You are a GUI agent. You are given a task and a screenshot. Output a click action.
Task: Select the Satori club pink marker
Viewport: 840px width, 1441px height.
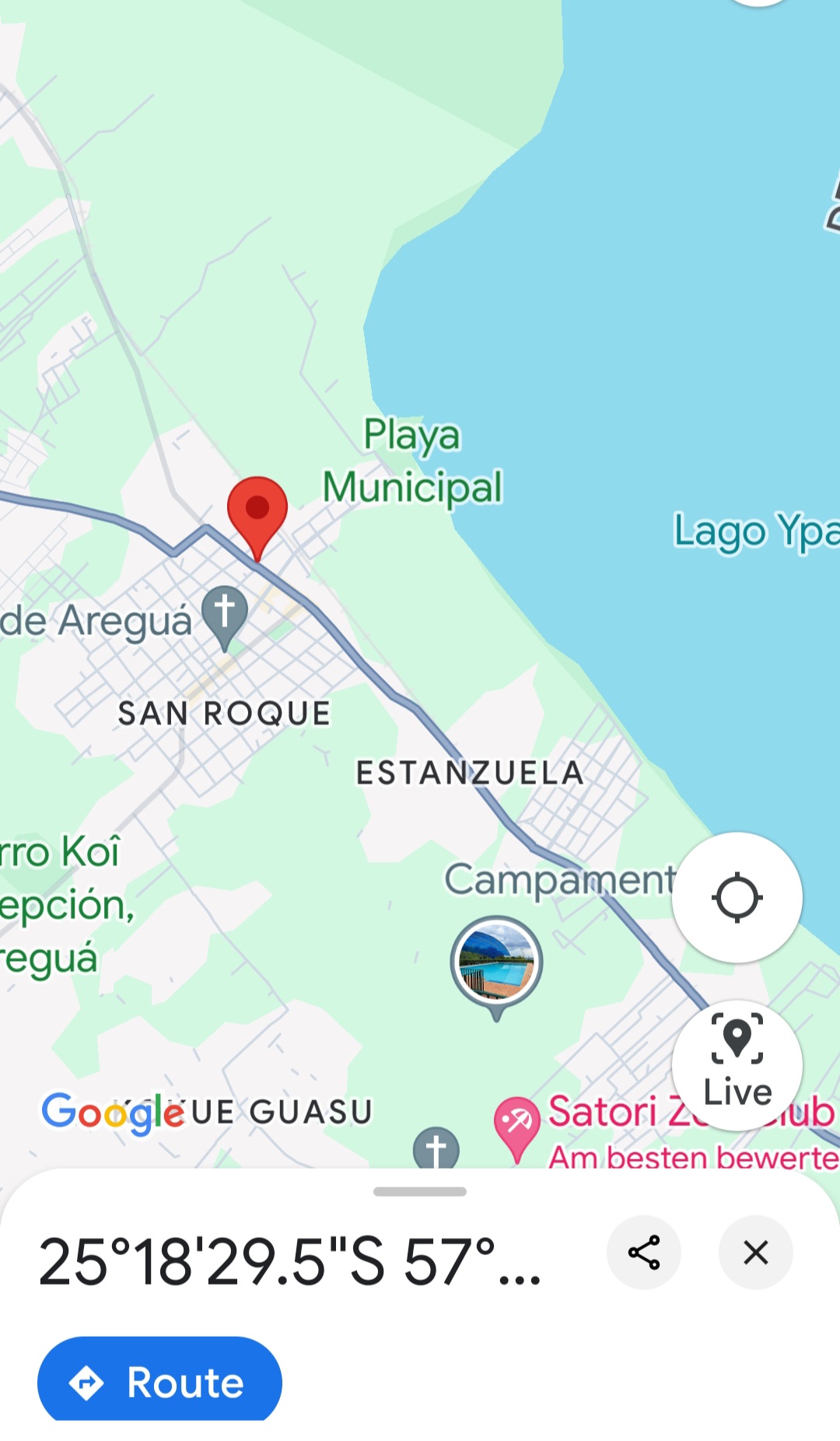(x=516, y=1124)
